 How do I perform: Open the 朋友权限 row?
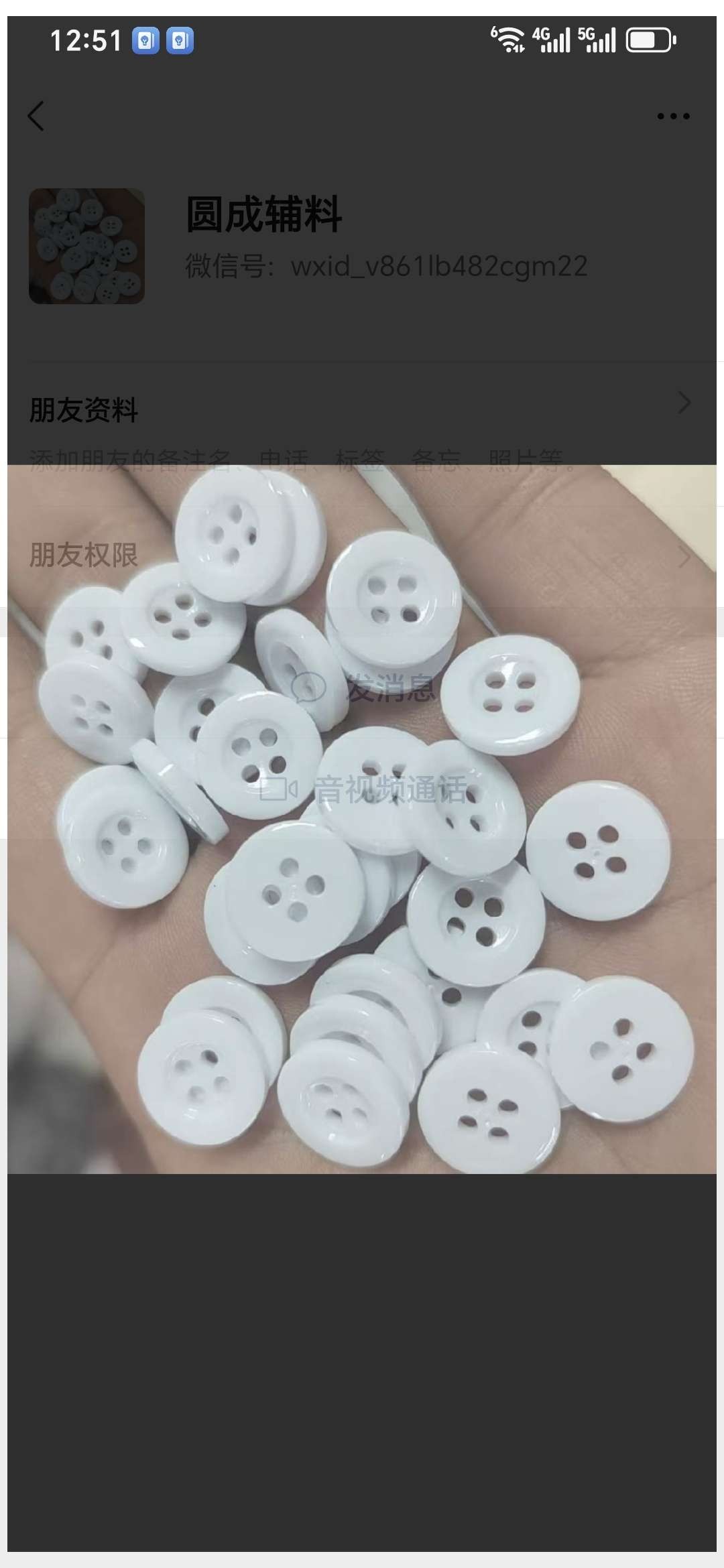pyautogui.click(x=362, y=555)
